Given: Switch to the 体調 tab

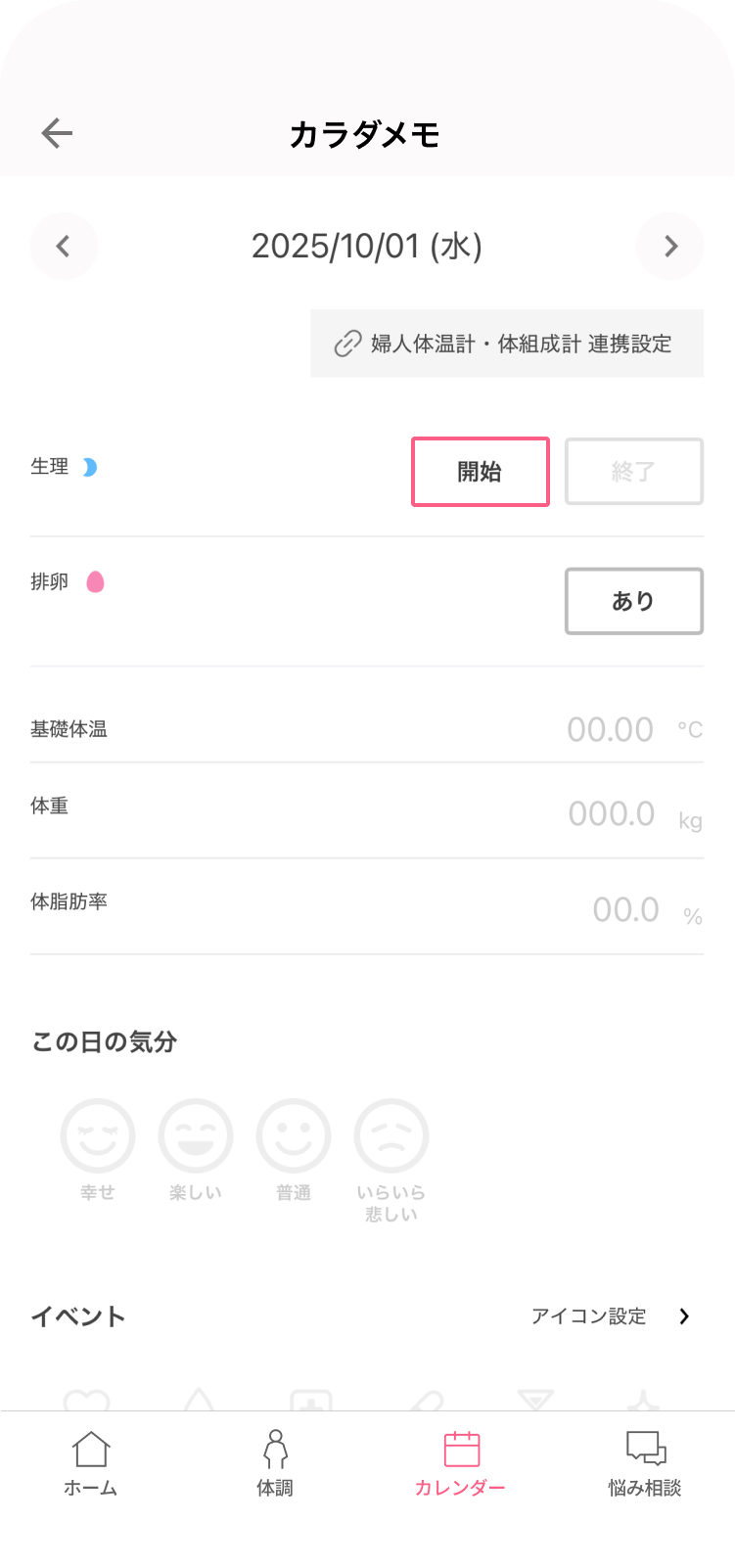Looking at the screenshot, I should [x=275, y=1464].
